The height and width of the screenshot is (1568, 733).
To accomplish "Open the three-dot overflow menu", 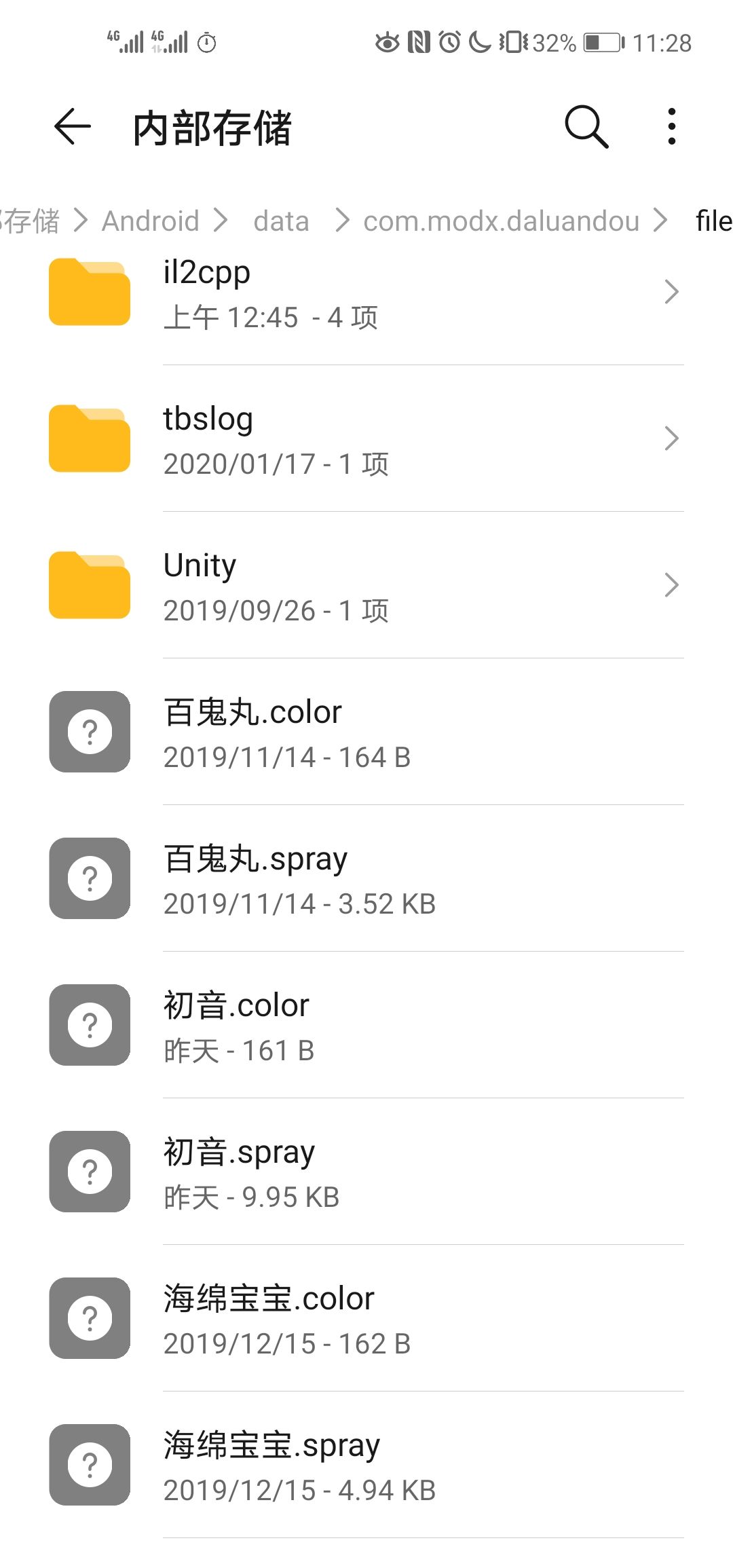I will 671,126.
